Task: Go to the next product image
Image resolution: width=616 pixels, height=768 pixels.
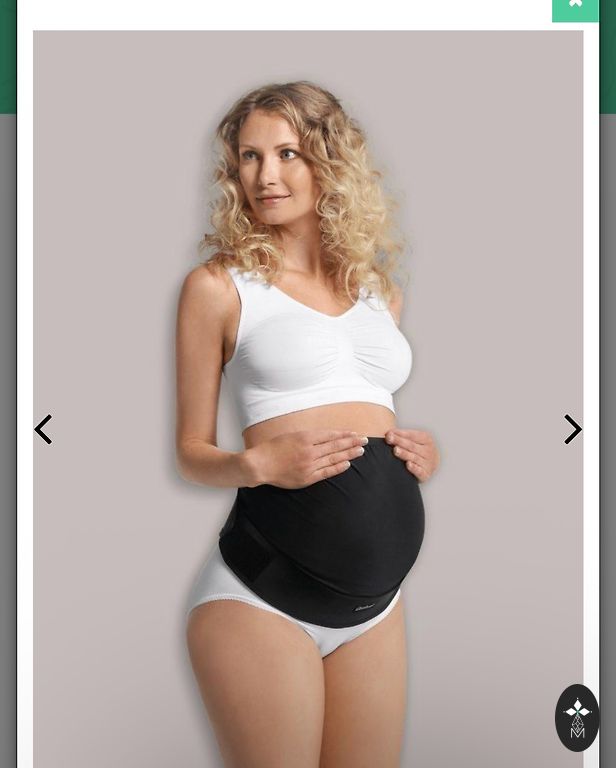Action: pos(572,430)
